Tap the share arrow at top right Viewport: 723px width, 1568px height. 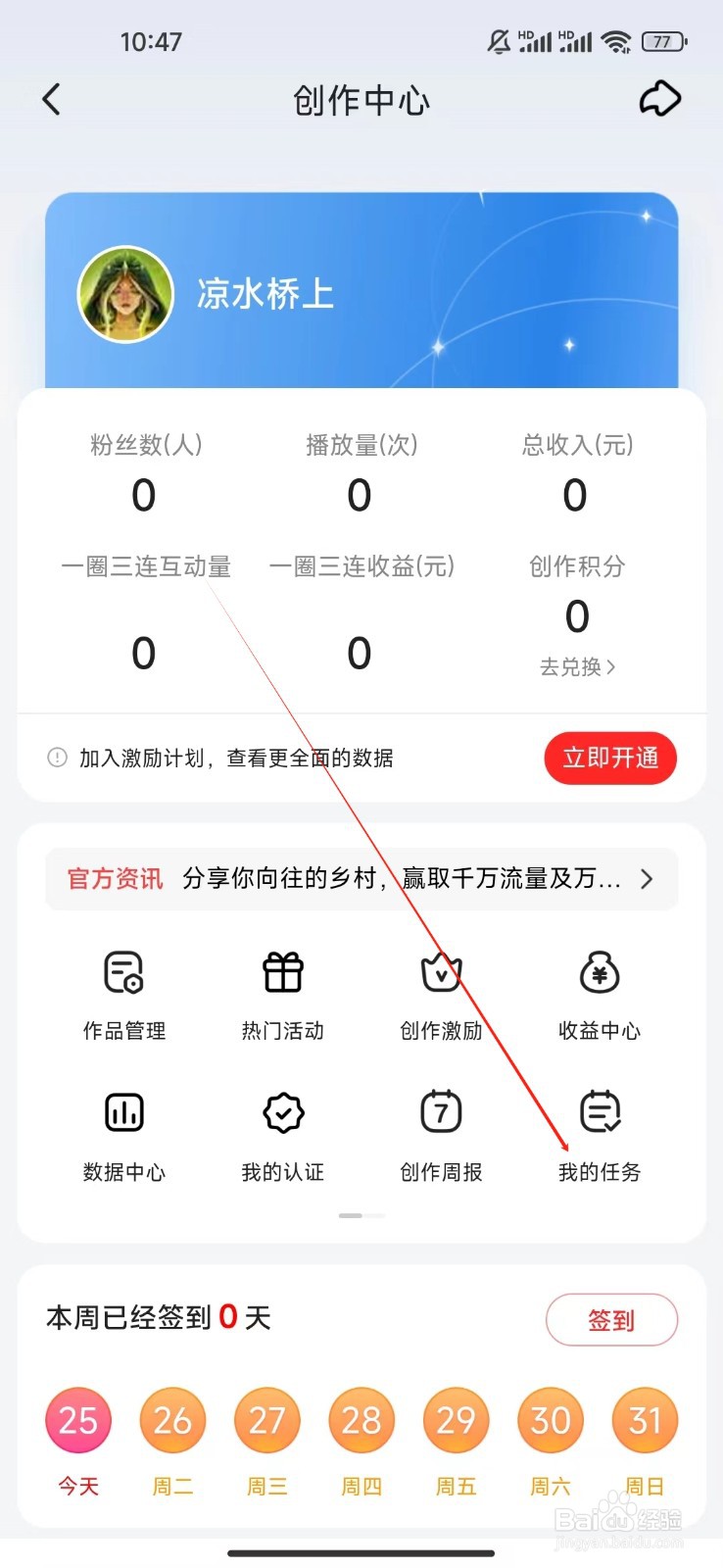[660, 99]
